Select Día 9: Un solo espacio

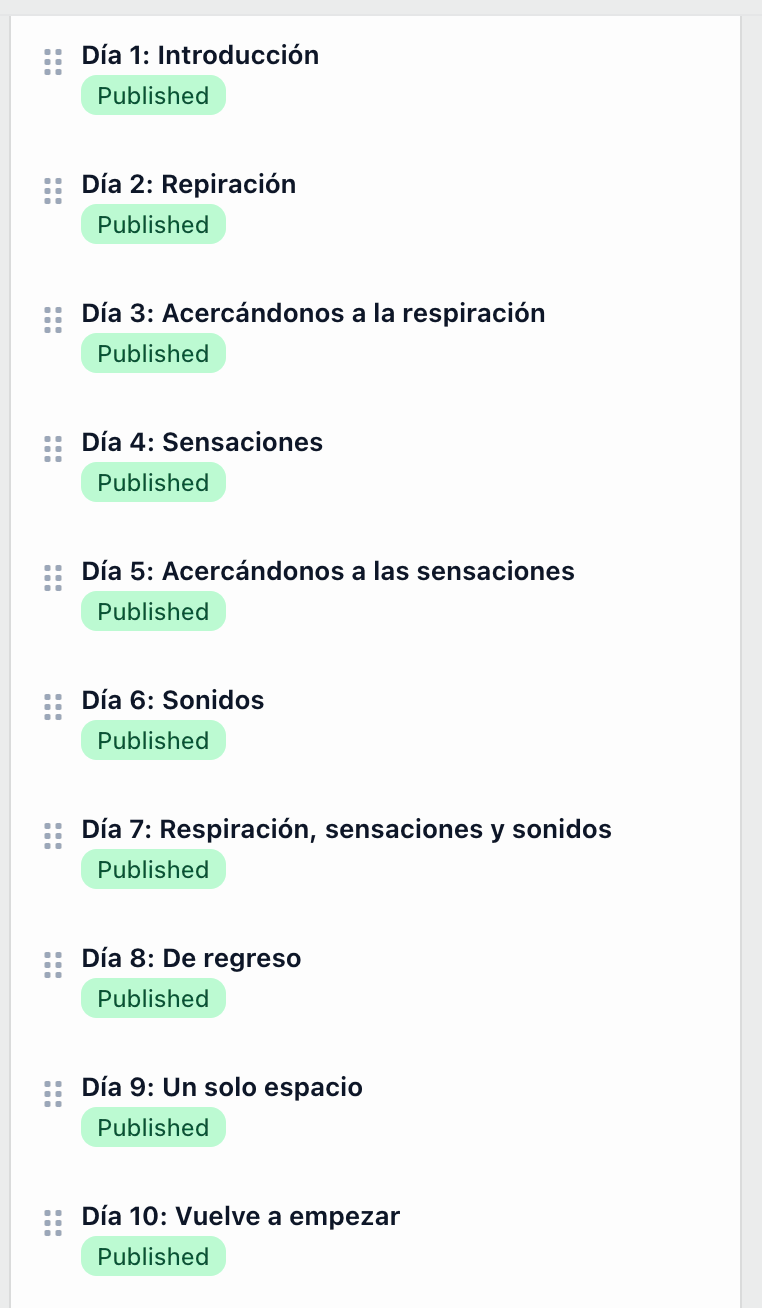222,1087
